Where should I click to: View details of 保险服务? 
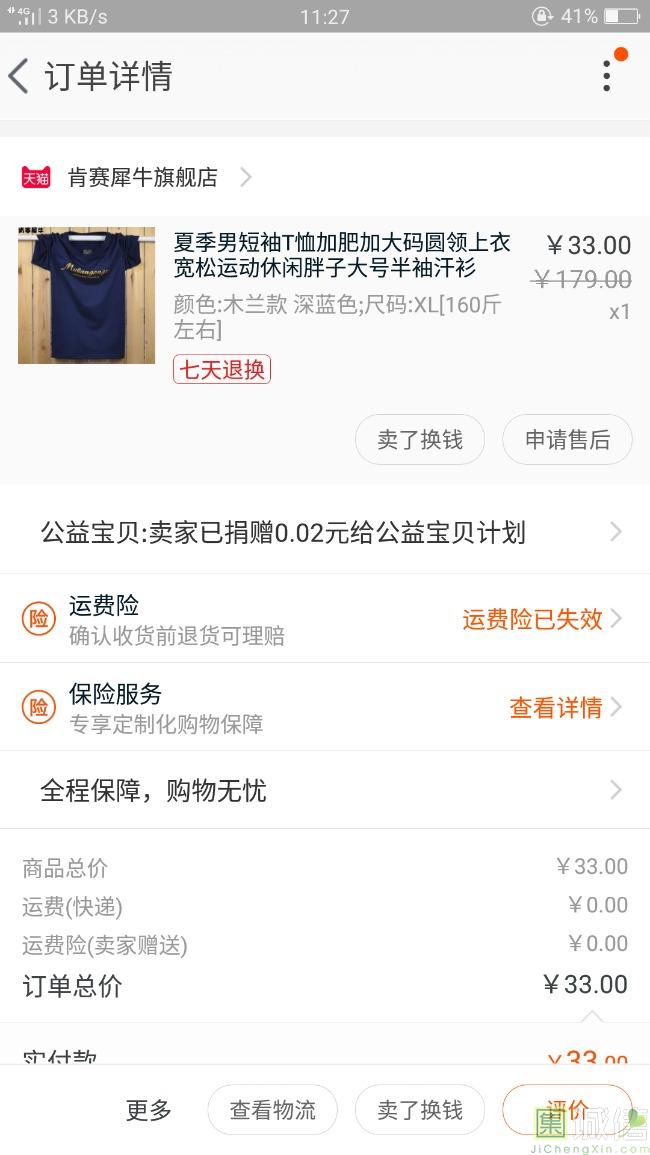coord(556,708)
